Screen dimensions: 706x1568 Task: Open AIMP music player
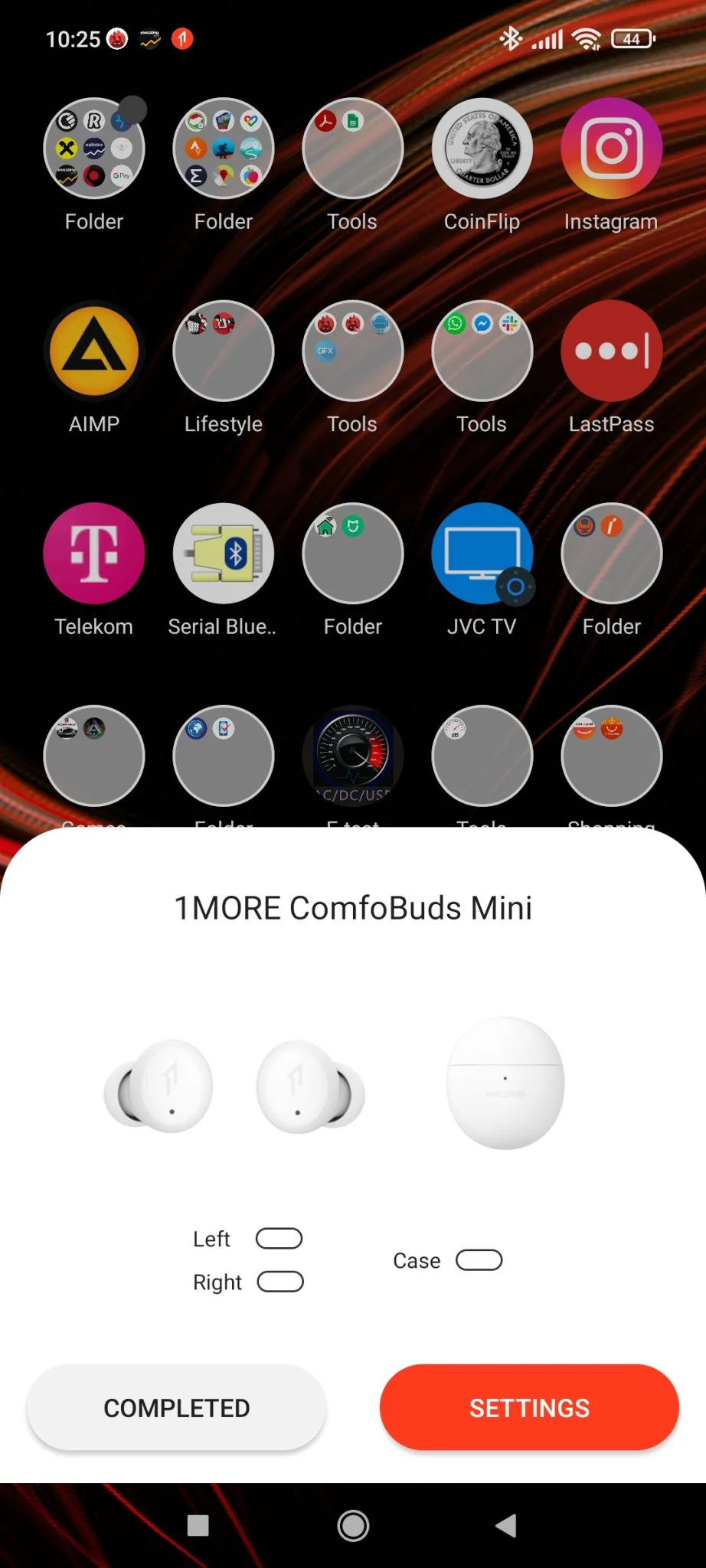94,351
